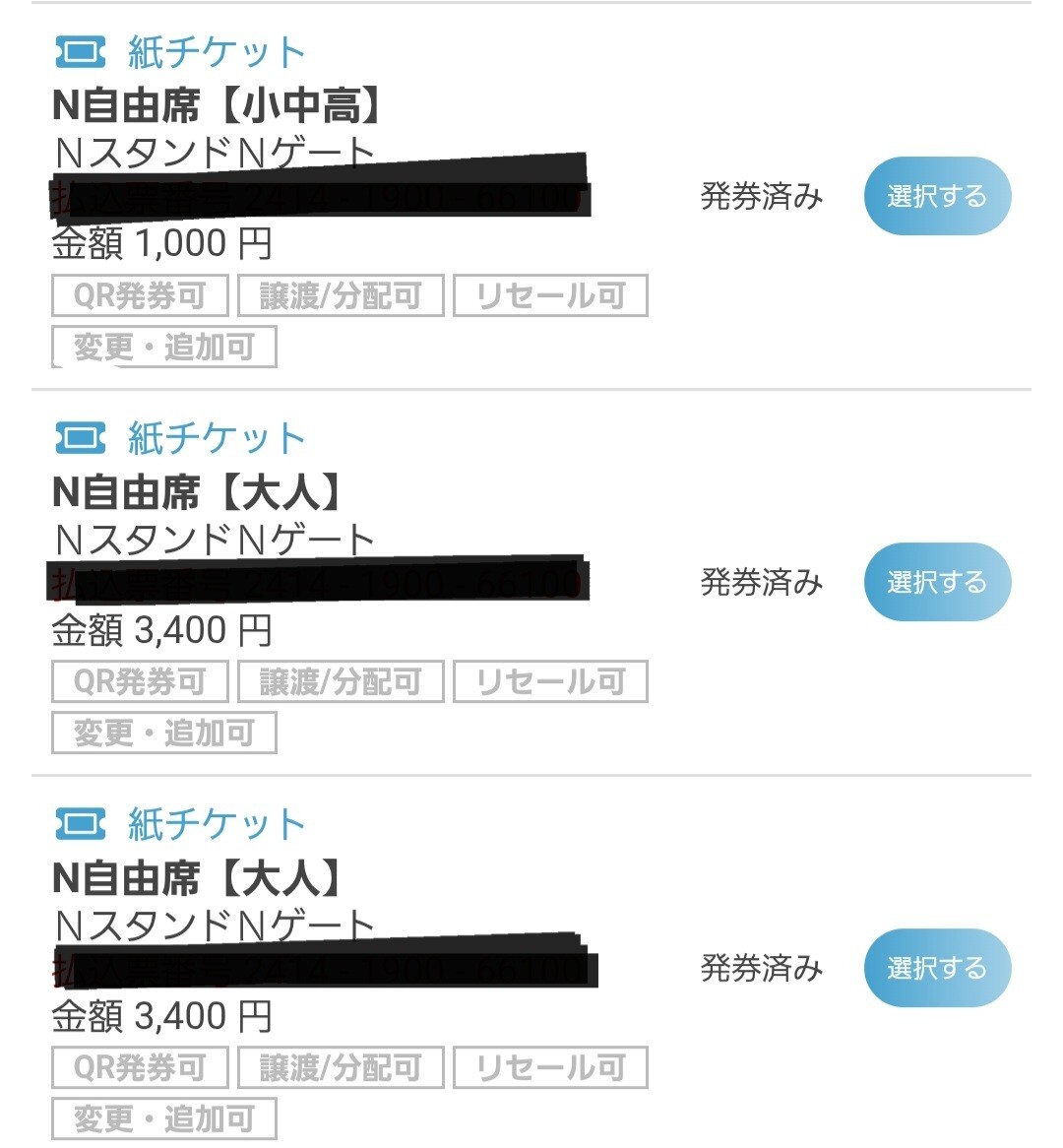Click the 譲渡/分配可 tag on the first ticket
Viewport: 1063px width, 1148px height.
point(343,294)
